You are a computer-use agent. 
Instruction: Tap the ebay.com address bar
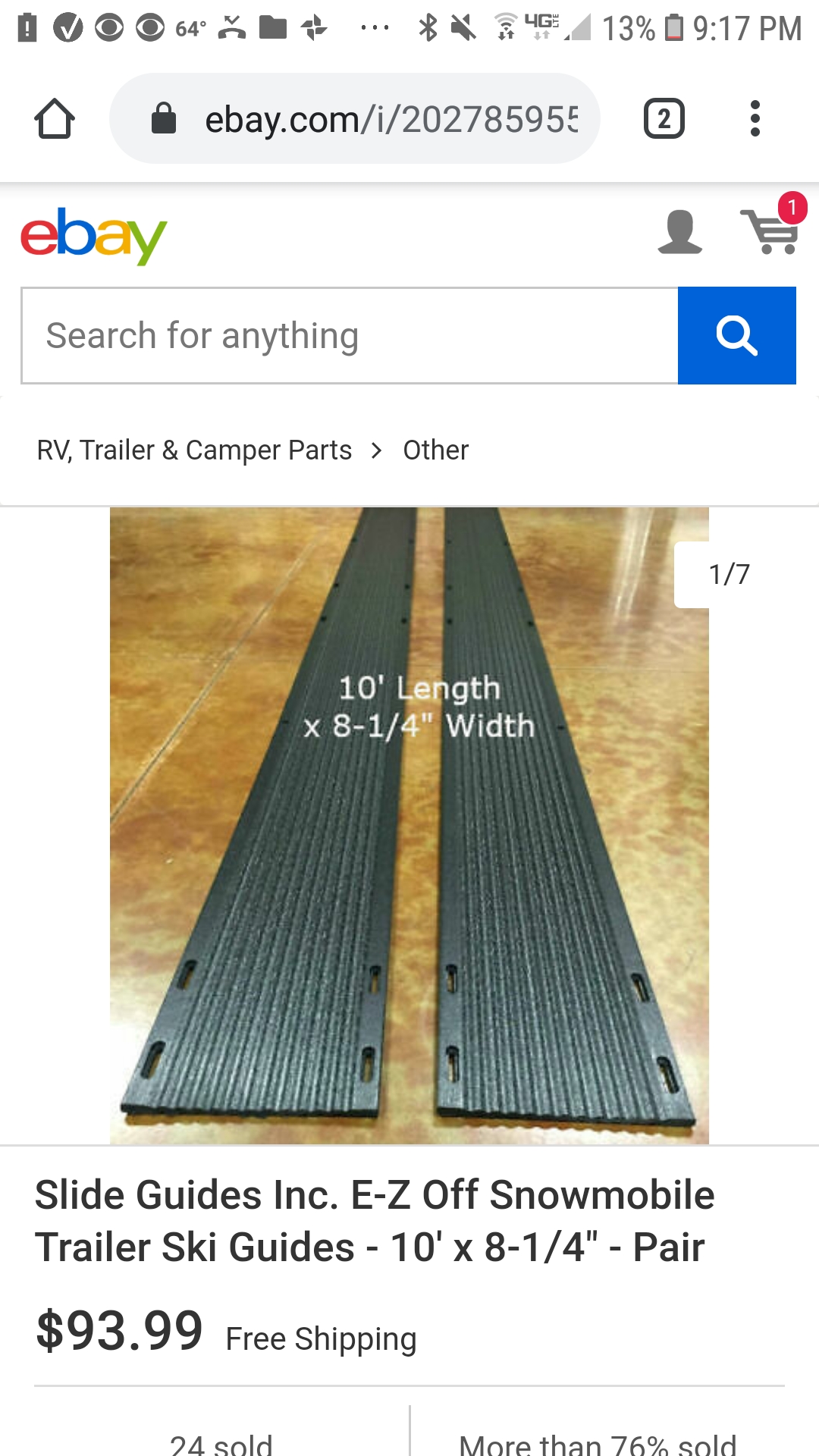tap(355, 119)
